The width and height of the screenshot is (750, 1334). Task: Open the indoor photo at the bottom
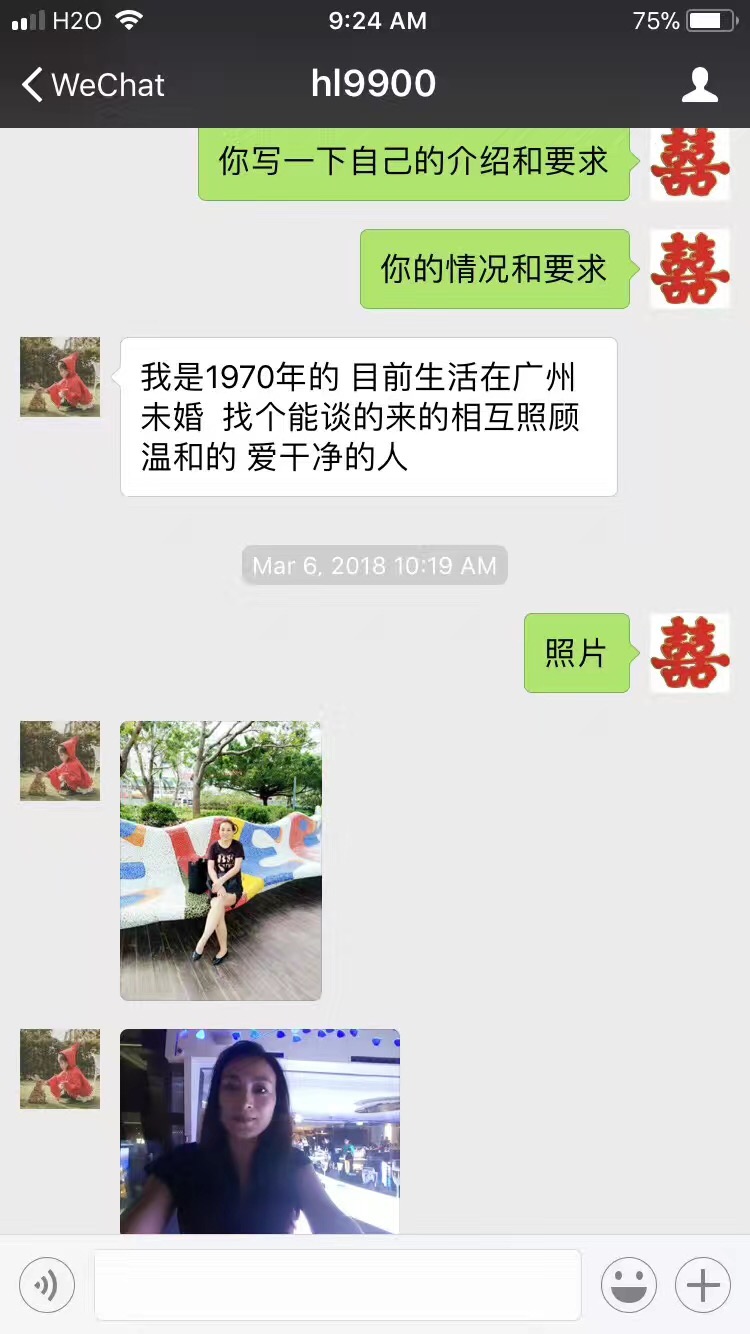point(260,1130)
